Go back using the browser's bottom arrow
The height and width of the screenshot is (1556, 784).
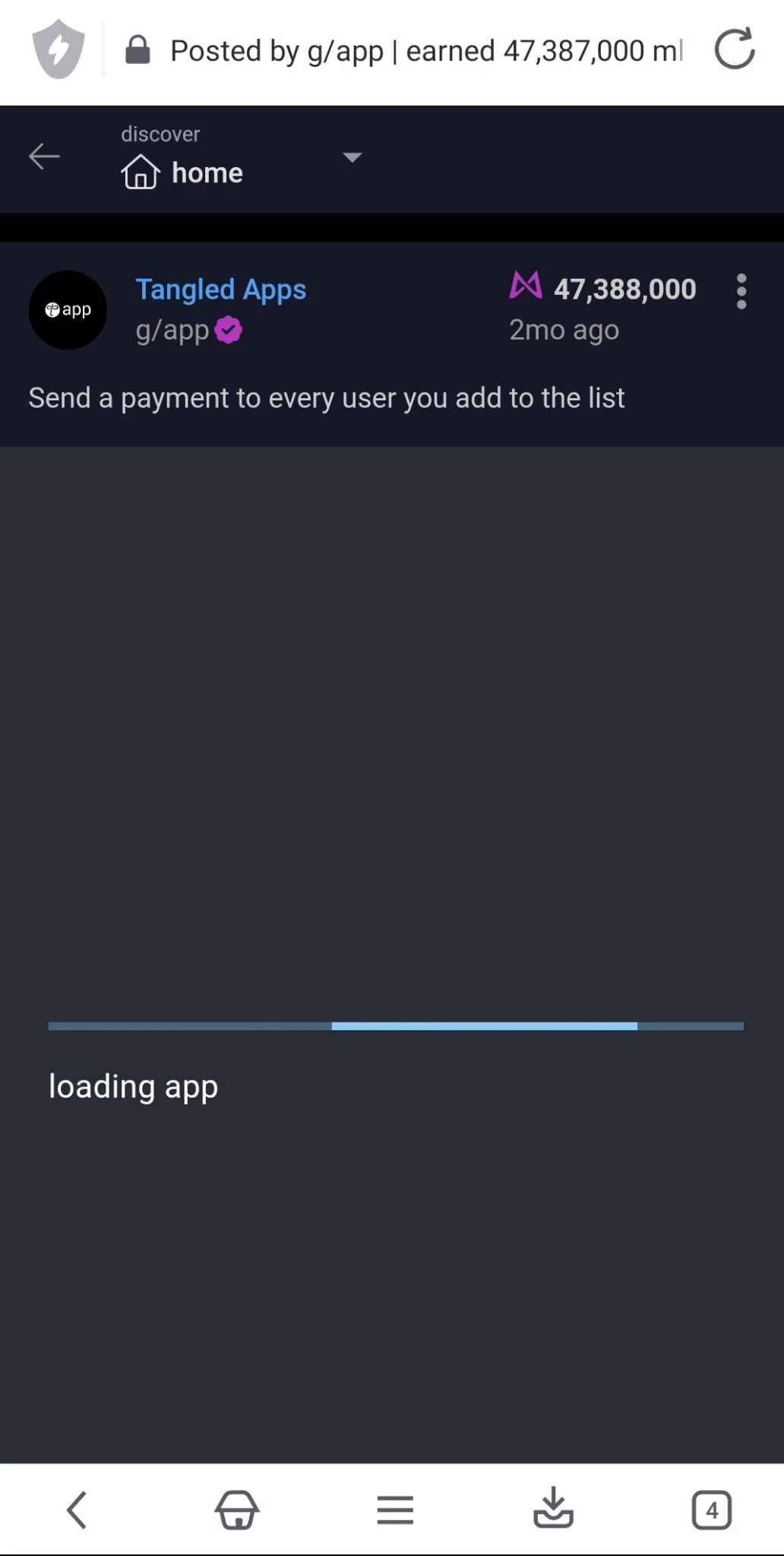point(77,1509)
